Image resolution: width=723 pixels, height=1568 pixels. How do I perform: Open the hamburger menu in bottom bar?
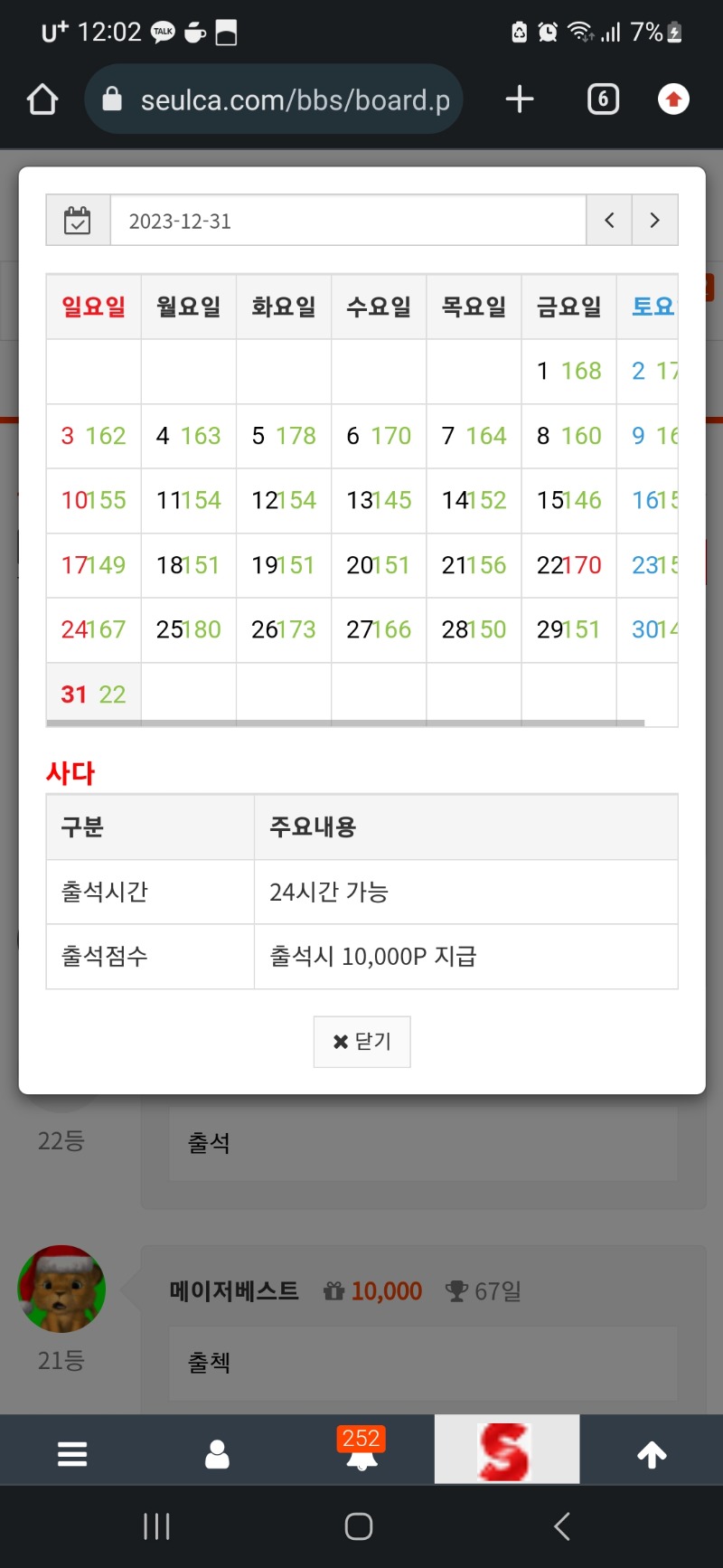tap(72, 1454)
